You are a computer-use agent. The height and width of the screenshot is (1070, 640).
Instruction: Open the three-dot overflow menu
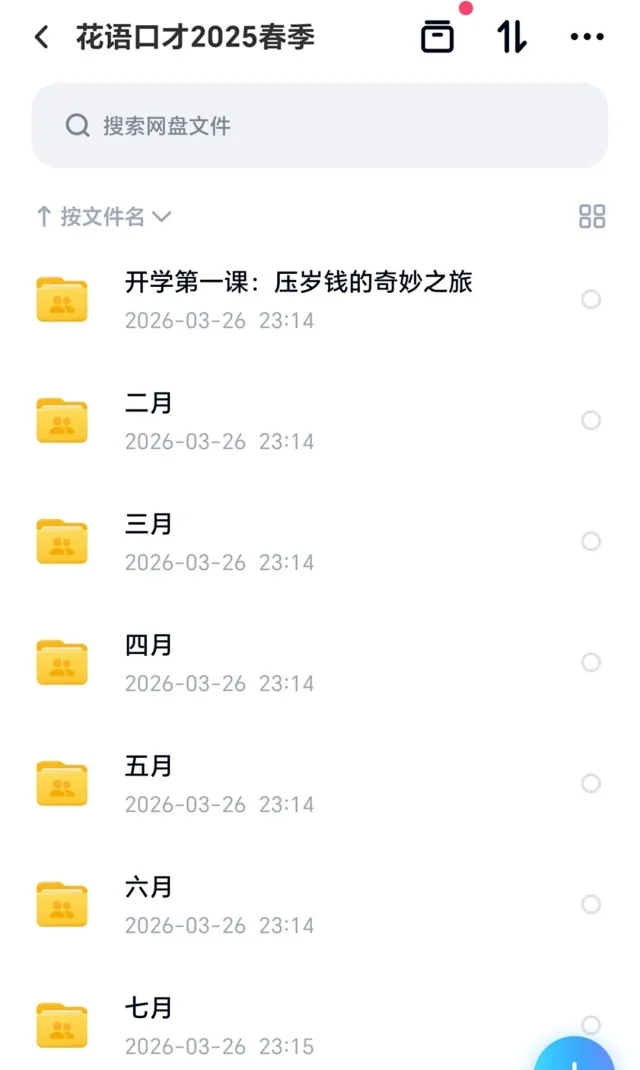[587, 37]
